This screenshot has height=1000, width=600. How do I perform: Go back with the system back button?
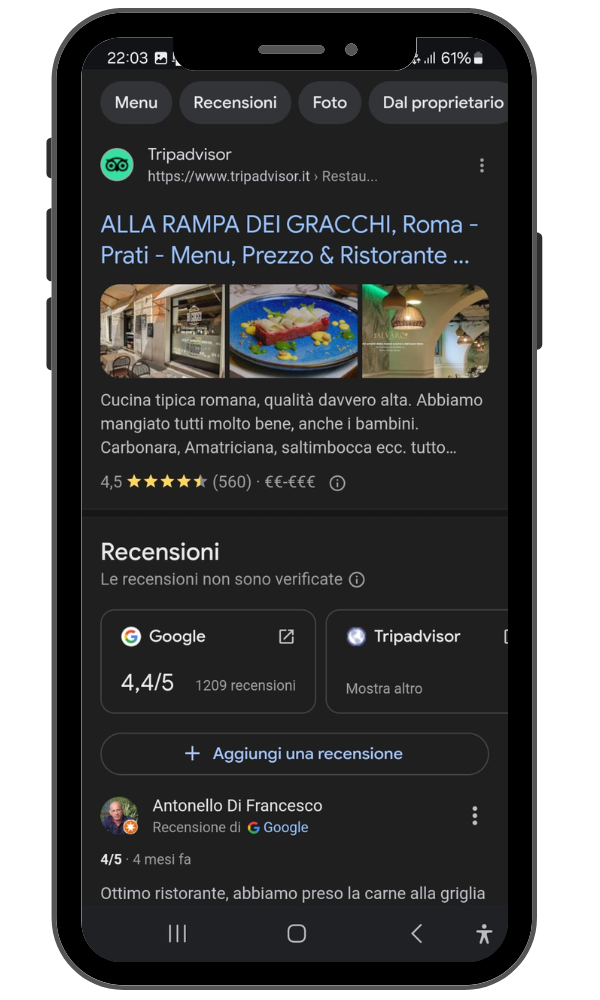[x=417, y=933]
